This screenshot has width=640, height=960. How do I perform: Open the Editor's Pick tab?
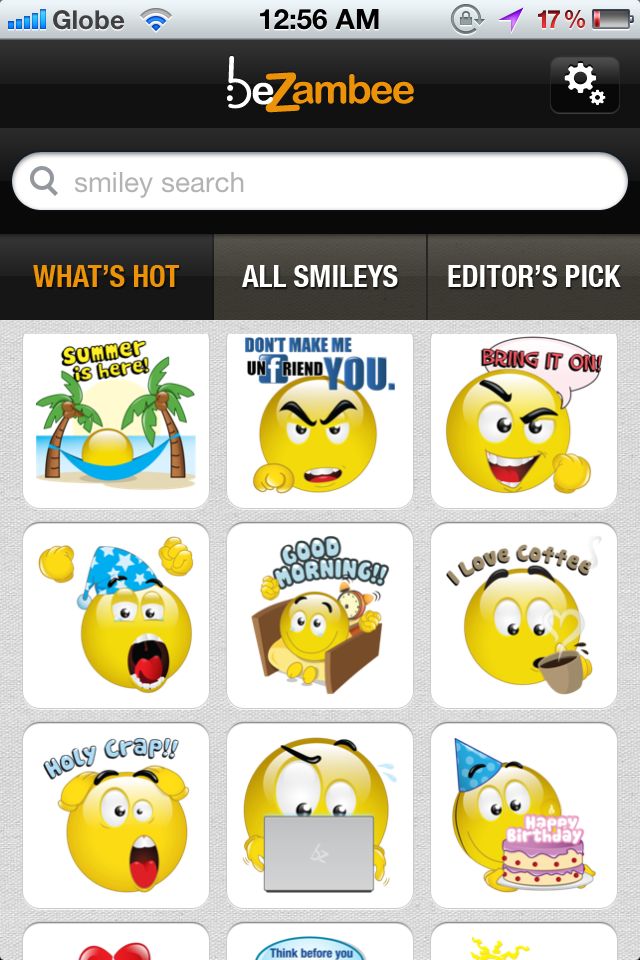click(534, 277)
